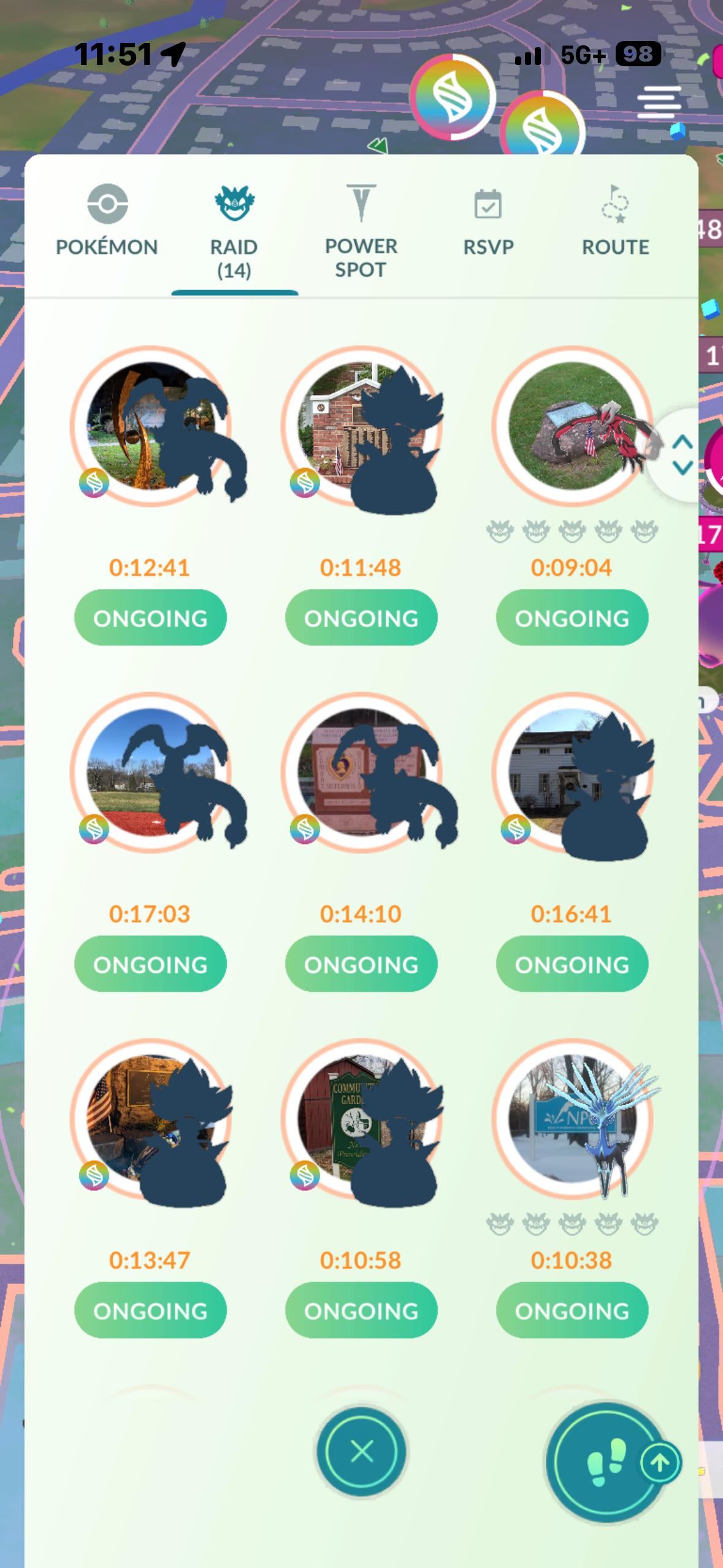Switch to the Pokémon tab

[107, 222]
